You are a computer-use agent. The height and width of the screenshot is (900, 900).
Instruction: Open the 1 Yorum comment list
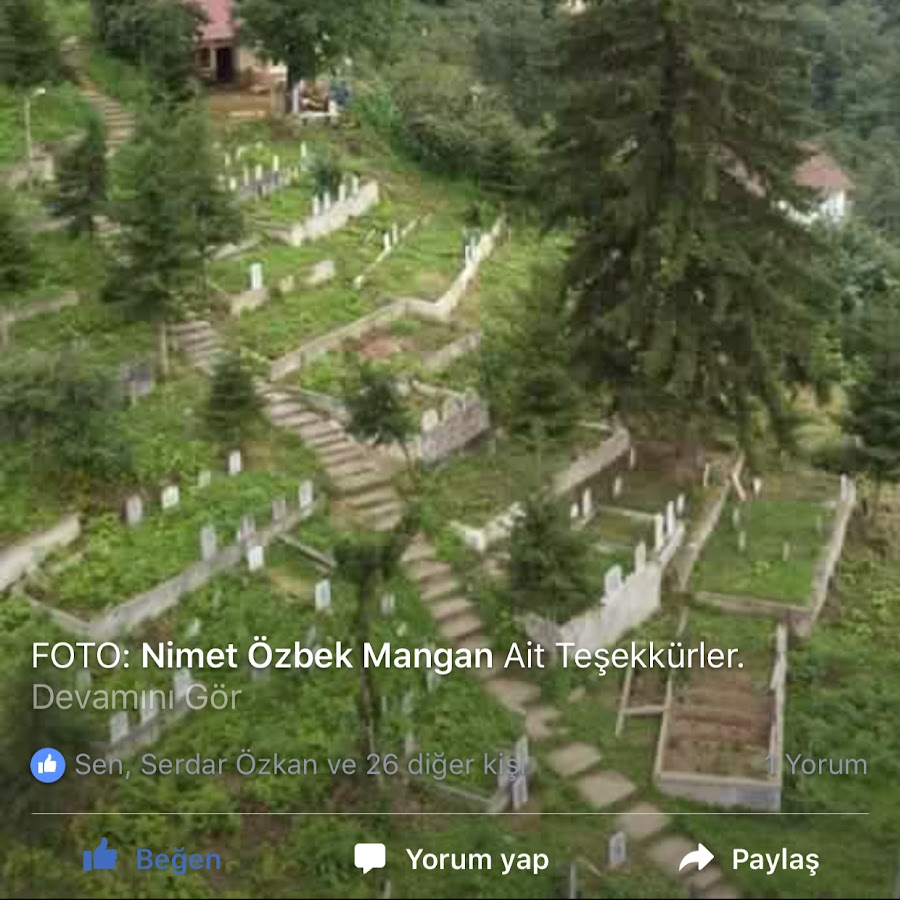click(x=816, y=765)
